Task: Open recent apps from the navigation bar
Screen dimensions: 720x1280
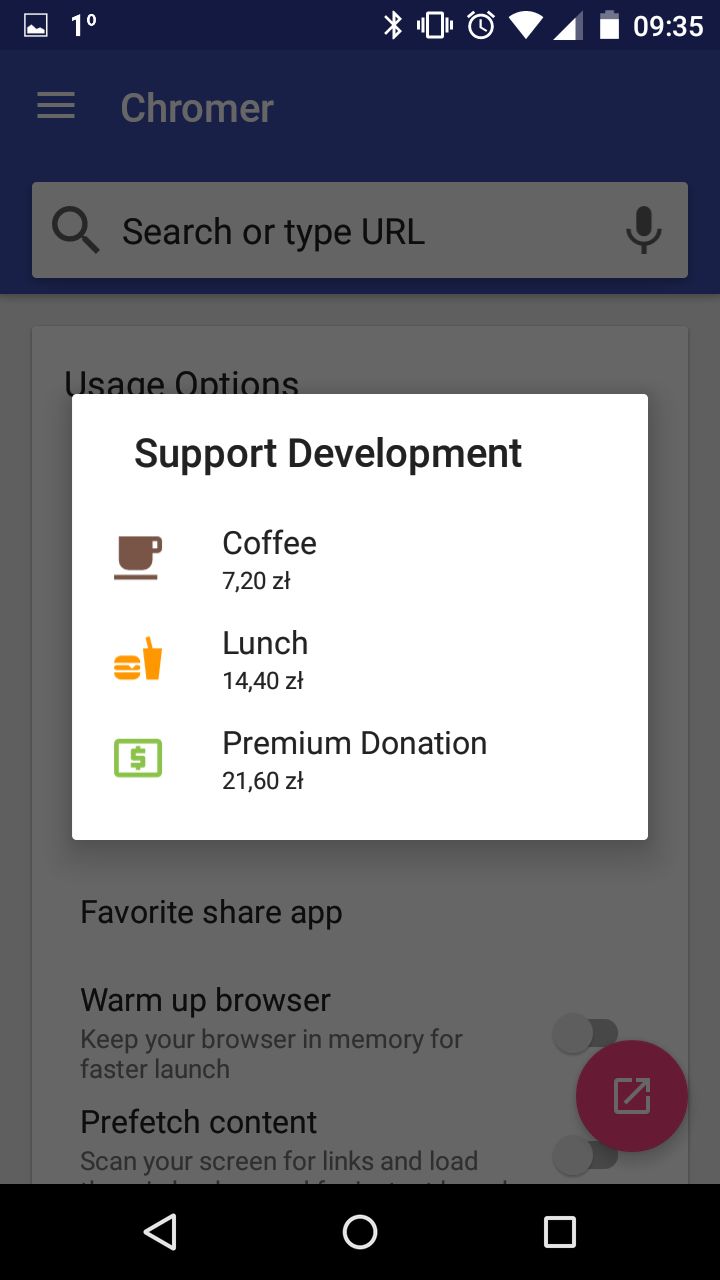Action: pos(560,1232)
